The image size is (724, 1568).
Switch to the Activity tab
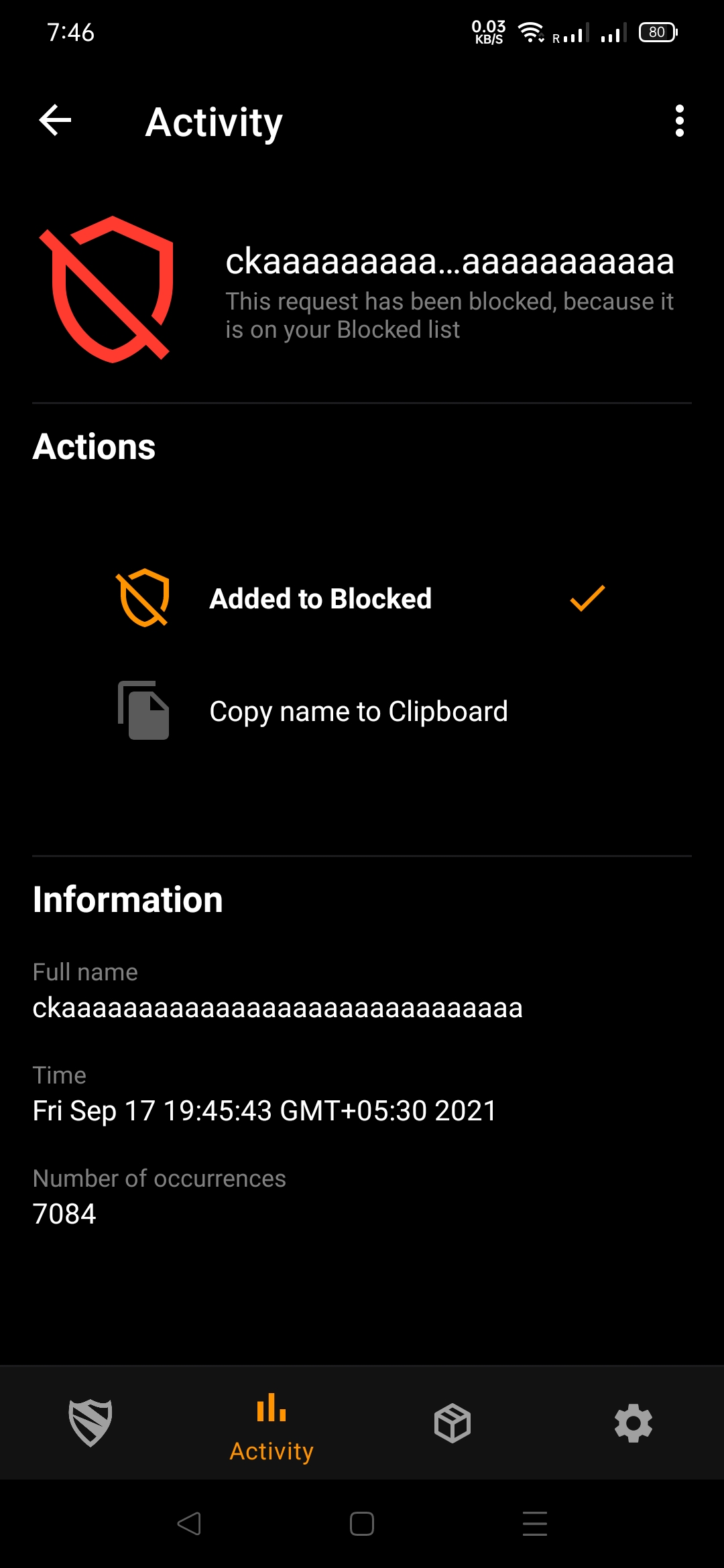[271, 1424]
